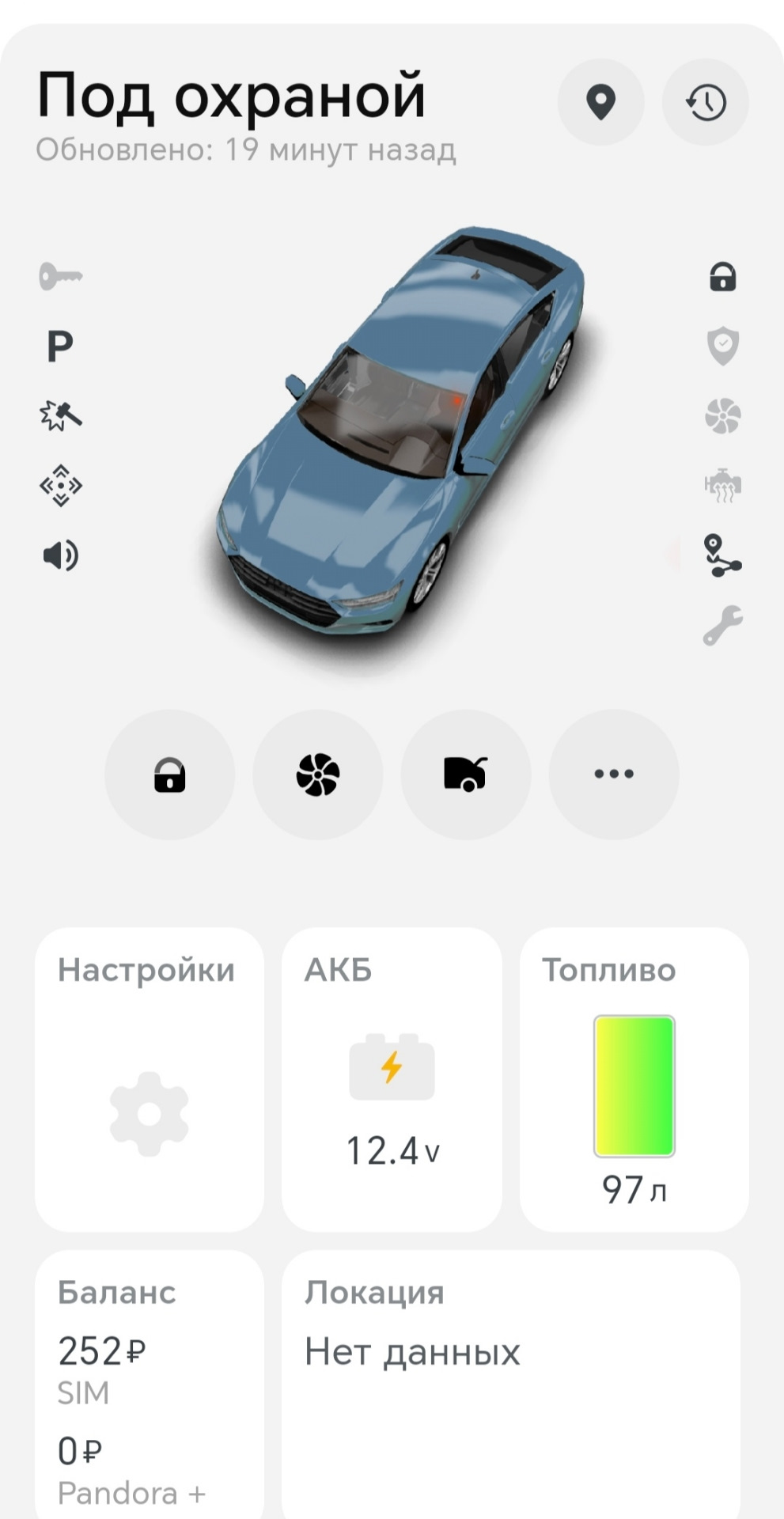Tap the round fan button under the car
784x1519 pixels.
317,775
